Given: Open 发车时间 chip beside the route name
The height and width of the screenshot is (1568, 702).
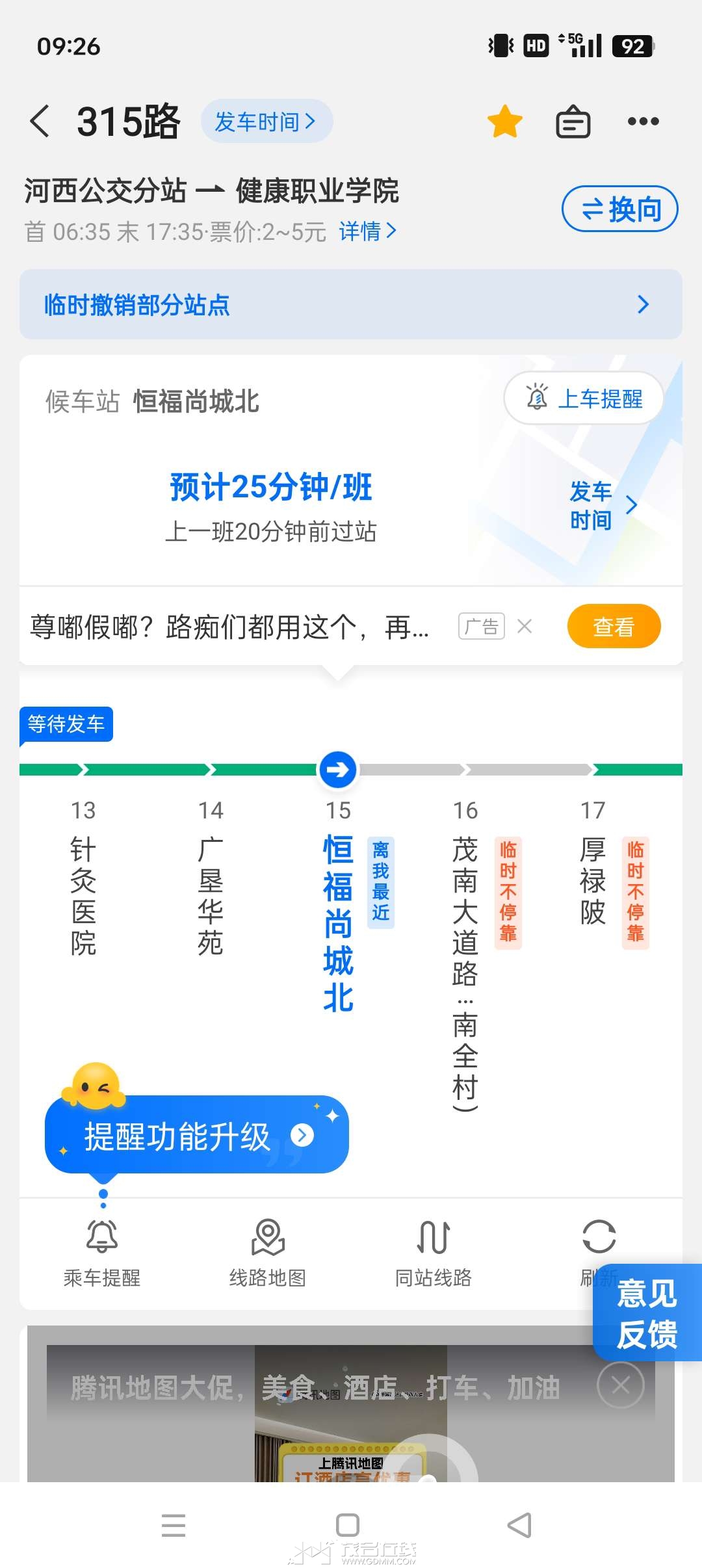Looking at the screenshot, I should click(x=266, y=122).
